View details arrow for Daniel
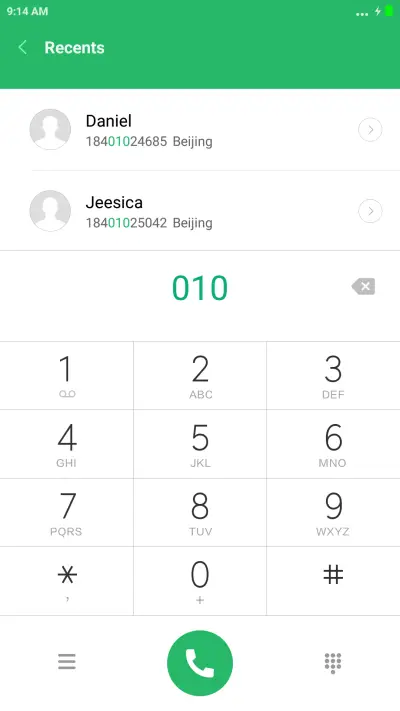This screenshot has height=711, width=400. coord(370,130)
